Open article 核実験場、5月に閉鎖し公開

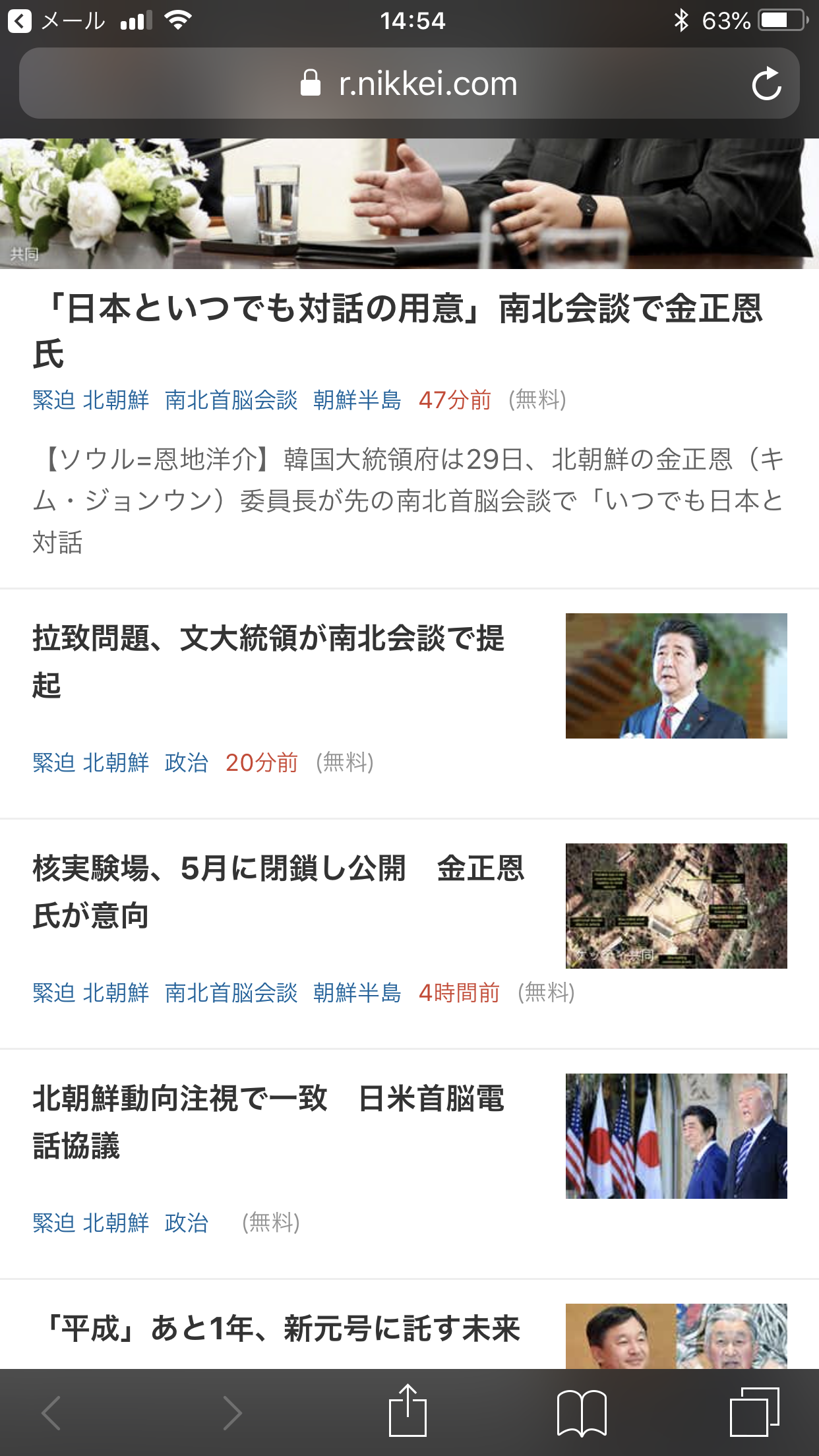278,892
